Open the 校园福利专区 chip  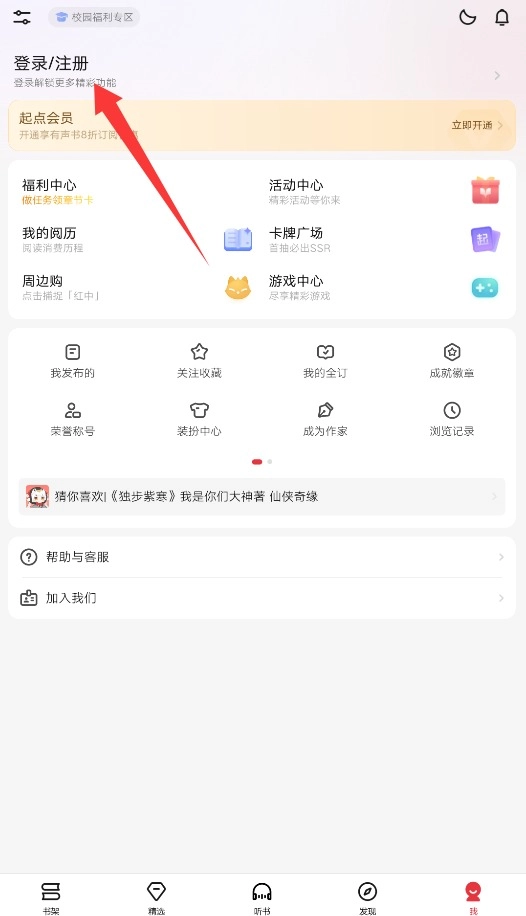[x=94, y=18]
